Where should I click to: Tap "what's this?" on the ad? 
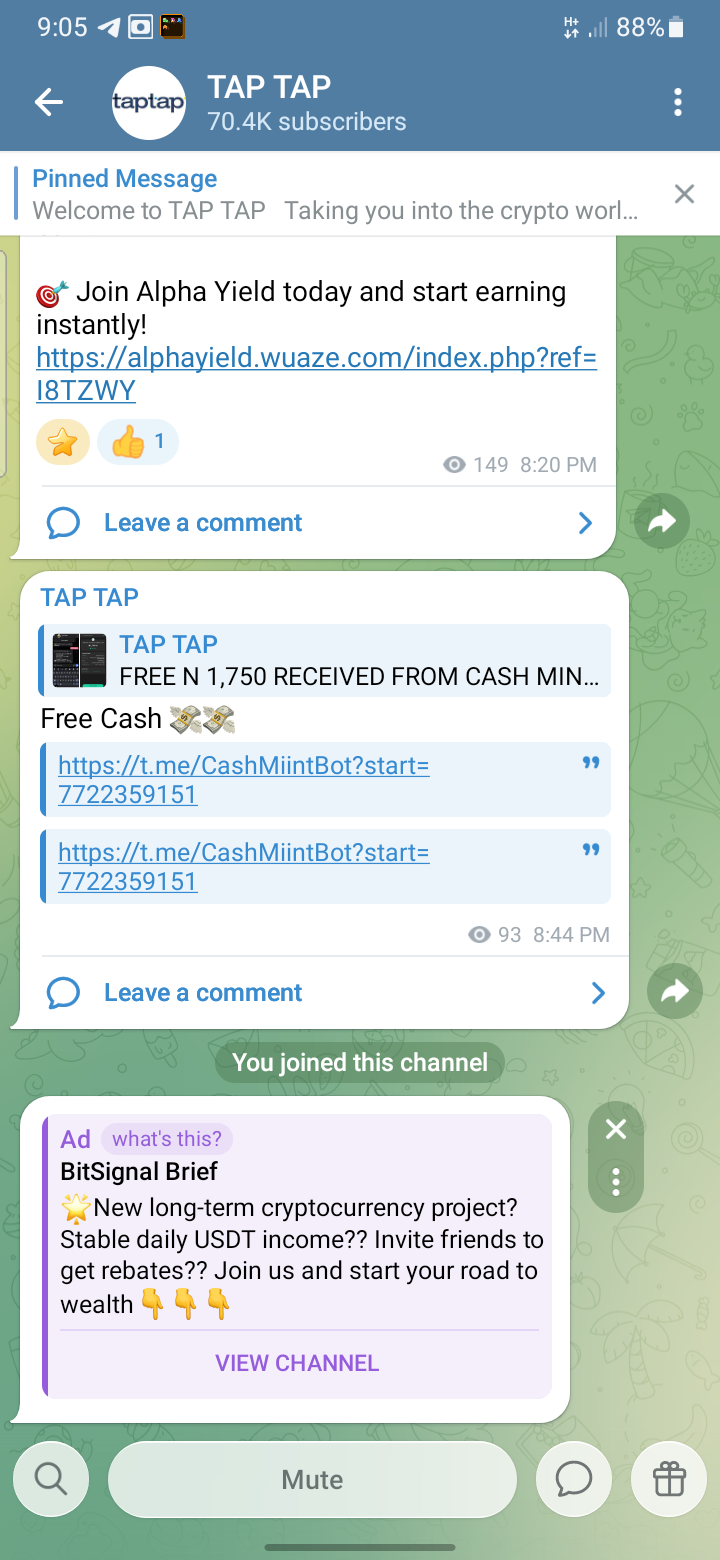tap(167, 1139)
